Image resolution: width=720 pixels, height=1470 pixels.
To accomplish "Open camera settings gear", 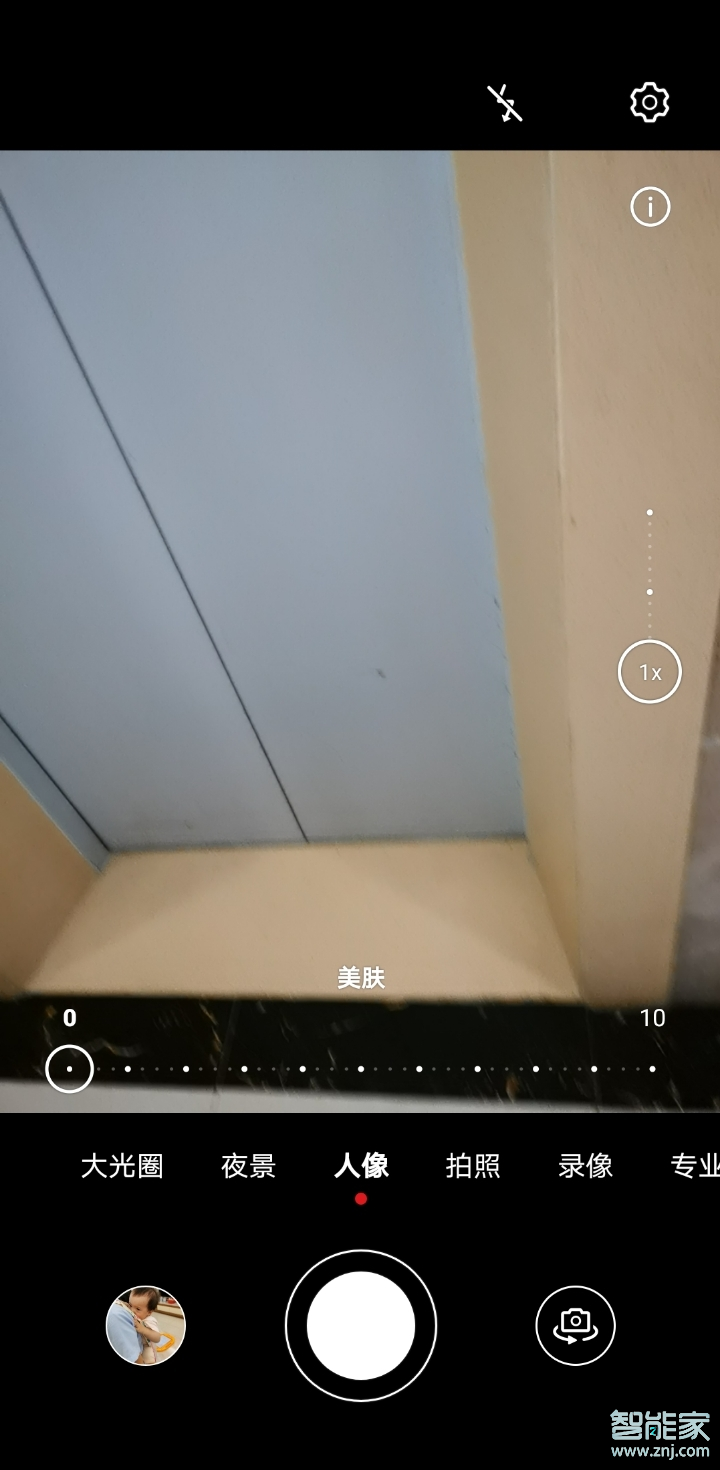I will coord(649,103).
